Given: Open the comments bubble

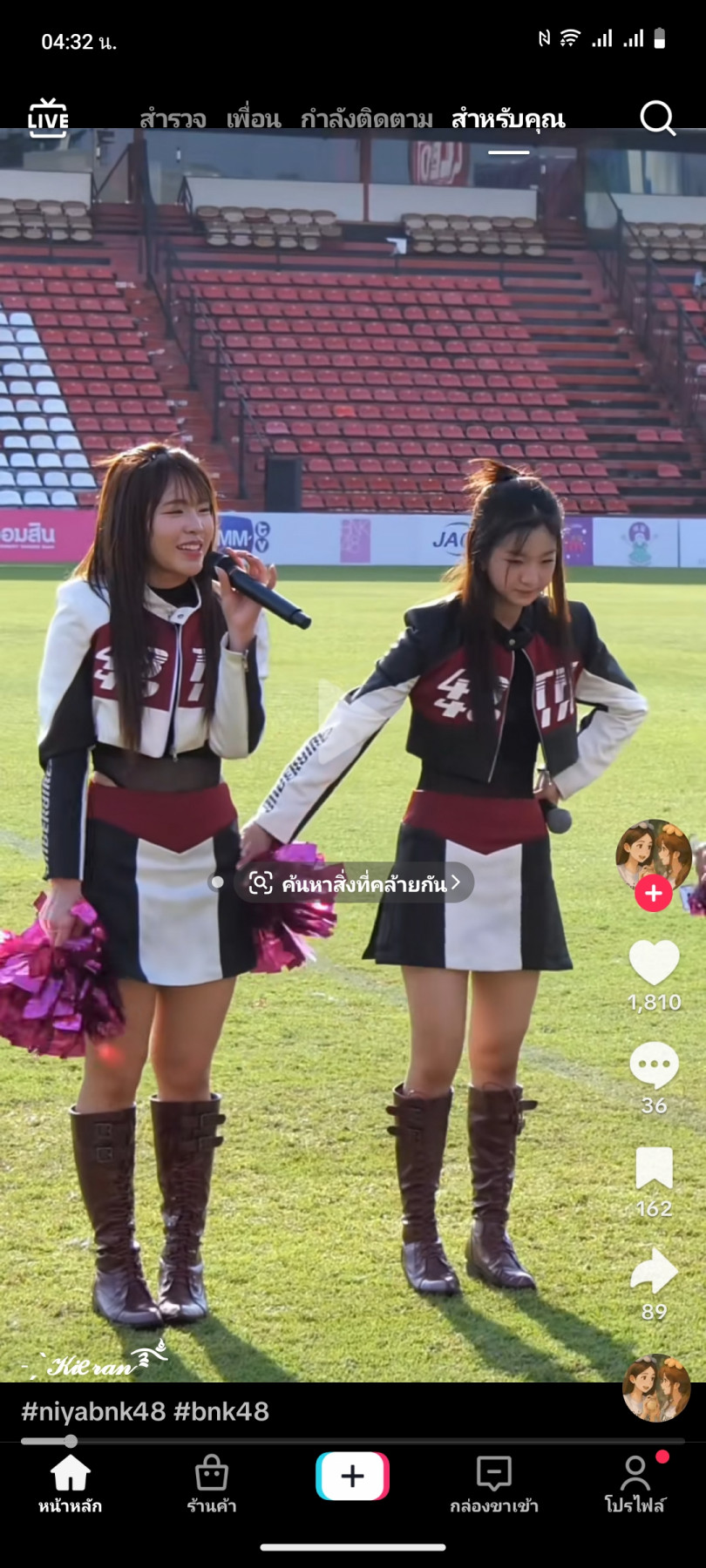Looking at the screenshot, I should (654, 1064).
